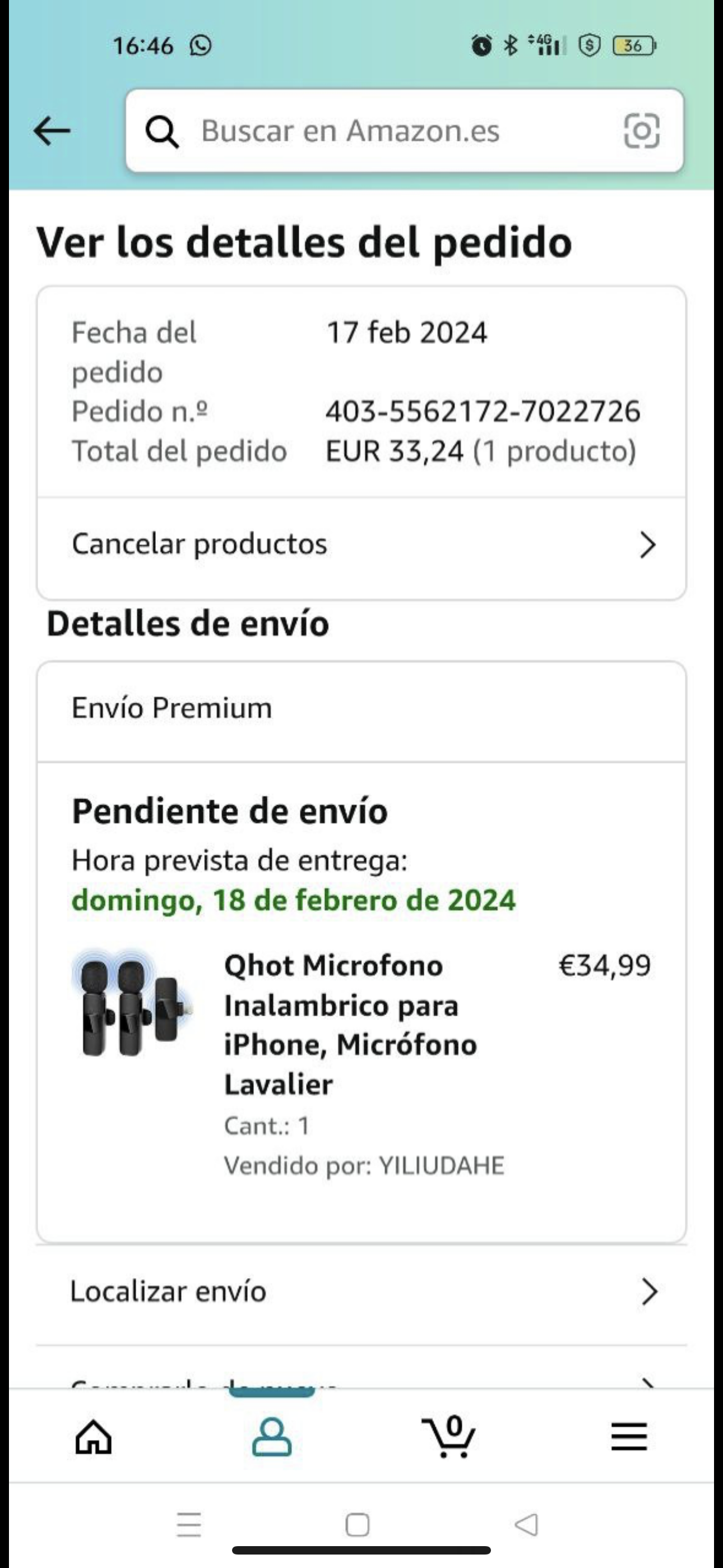The width and height of the screenshot is (723, 1568).
Task: Open Localizar envío
Action: (x=361, y=1292)
